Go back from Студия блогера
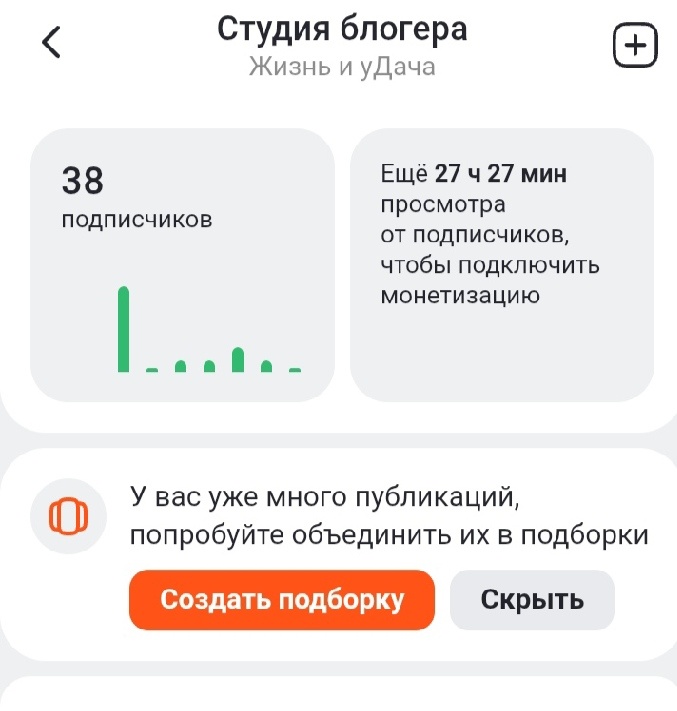The width and height of the screenshot is (677, 711). click(51, 42)
